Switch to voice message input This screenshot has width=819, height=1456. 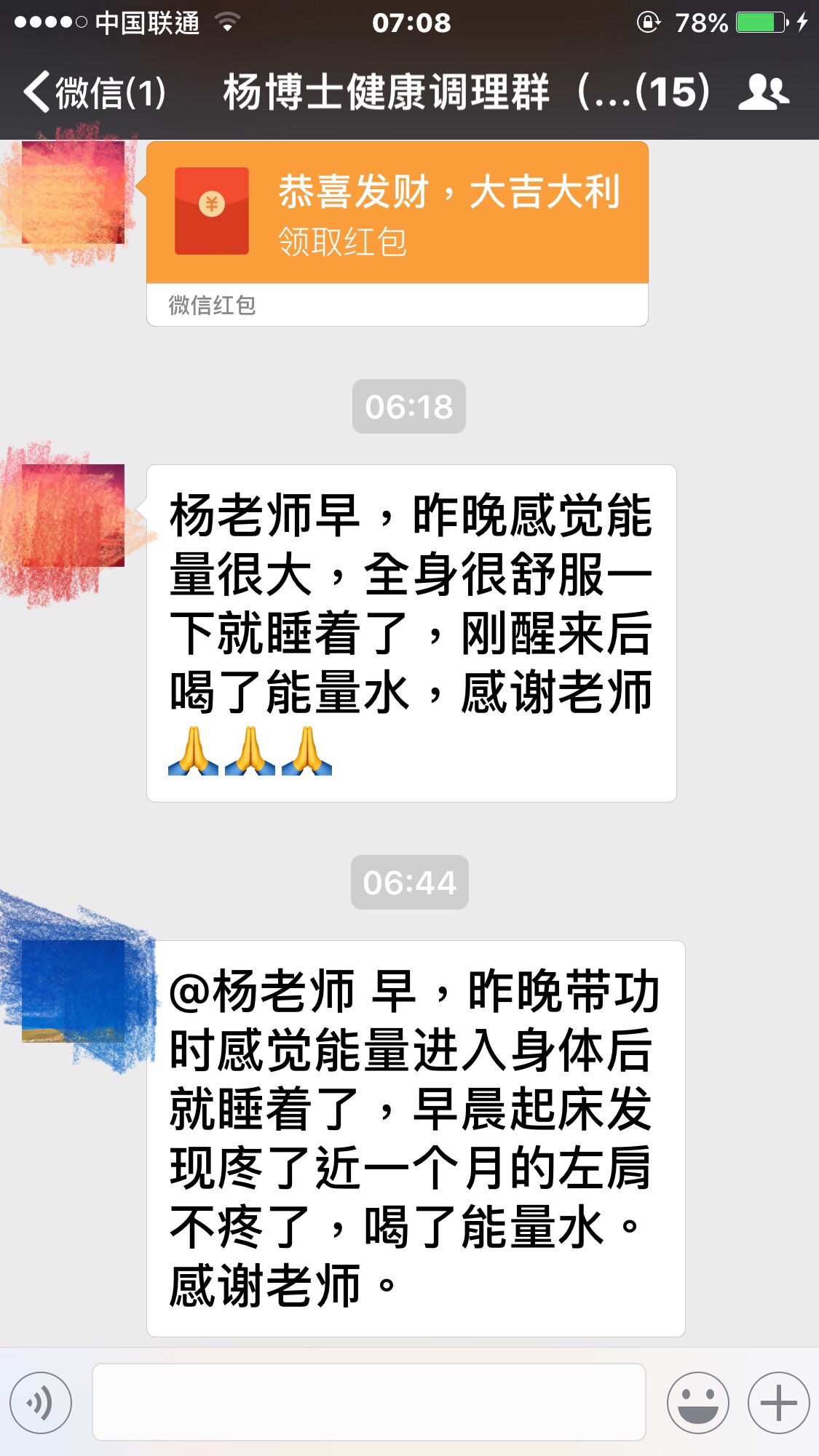[x=41, y=1402]
